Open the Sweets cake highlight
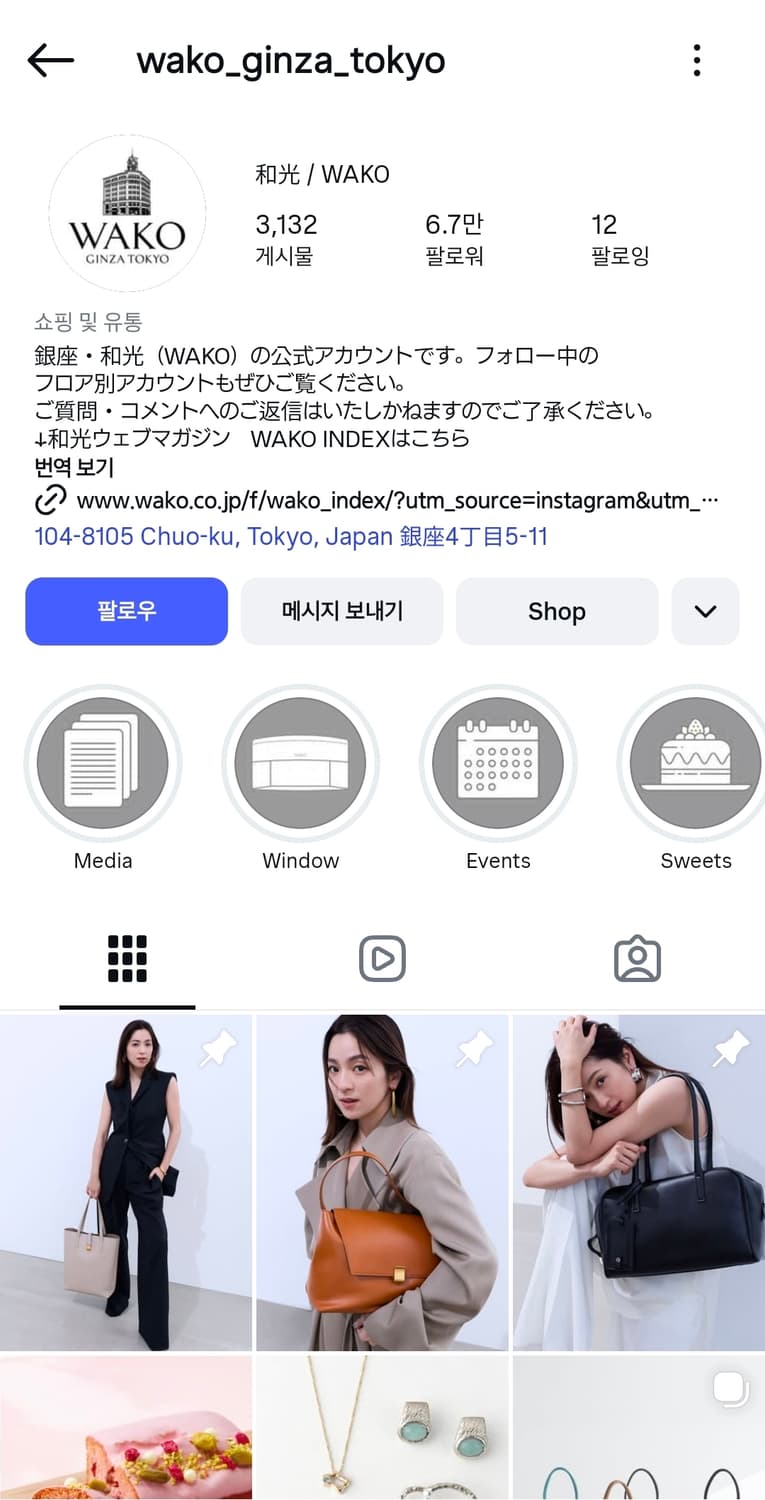765x1500 pixels. [x=694, y=763]
